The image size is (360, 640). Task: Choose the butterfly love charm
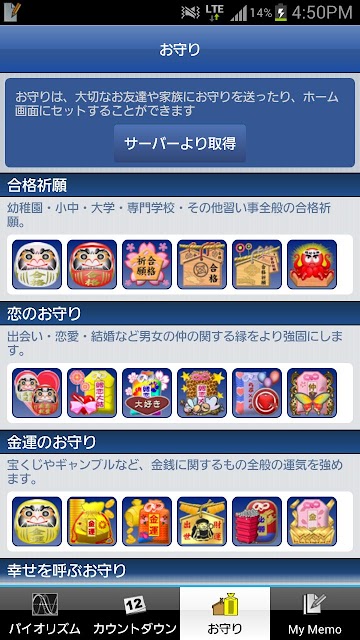(312, 393)
